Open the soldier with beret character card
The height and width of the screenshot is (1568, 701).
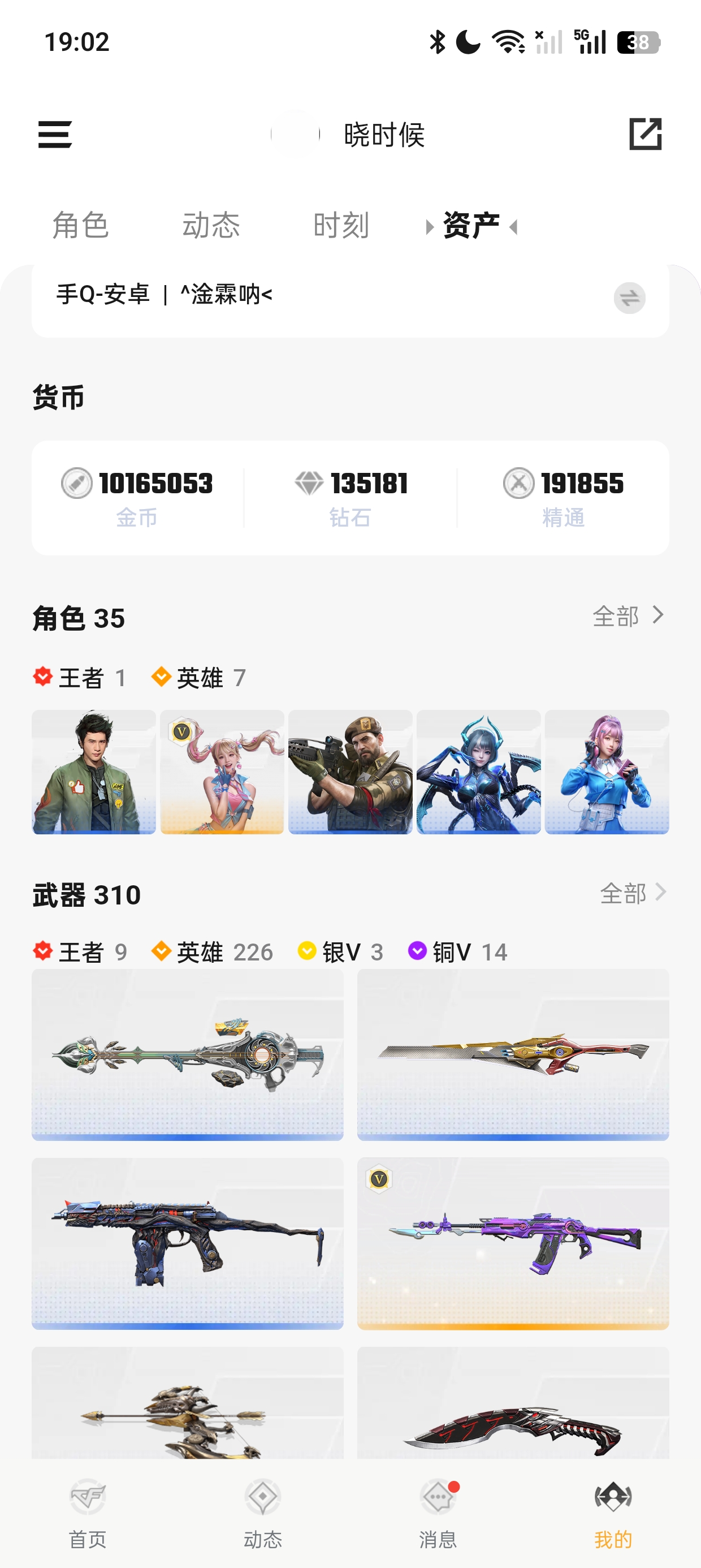(350, 772)
